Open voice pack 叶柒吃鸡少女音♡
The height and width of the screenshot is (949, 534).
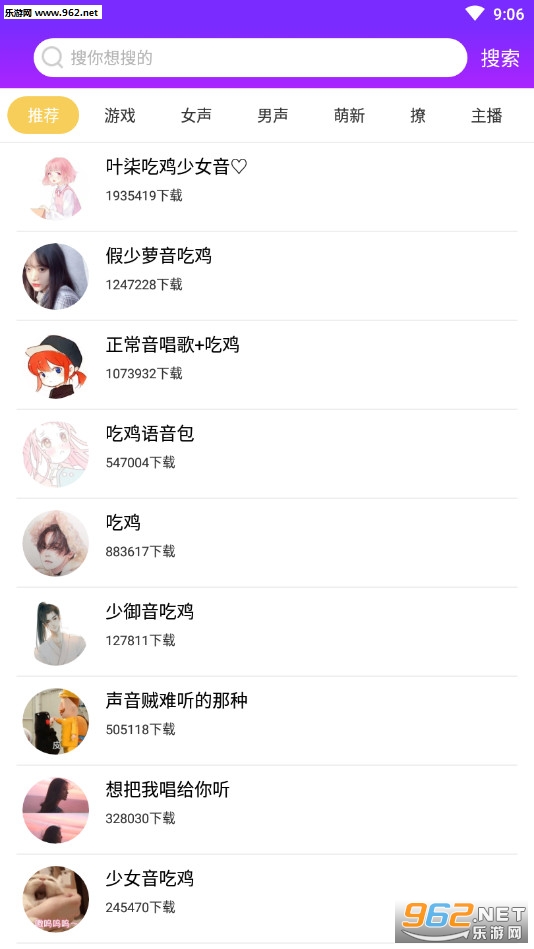pyautogui.click(x=267, y=187)
